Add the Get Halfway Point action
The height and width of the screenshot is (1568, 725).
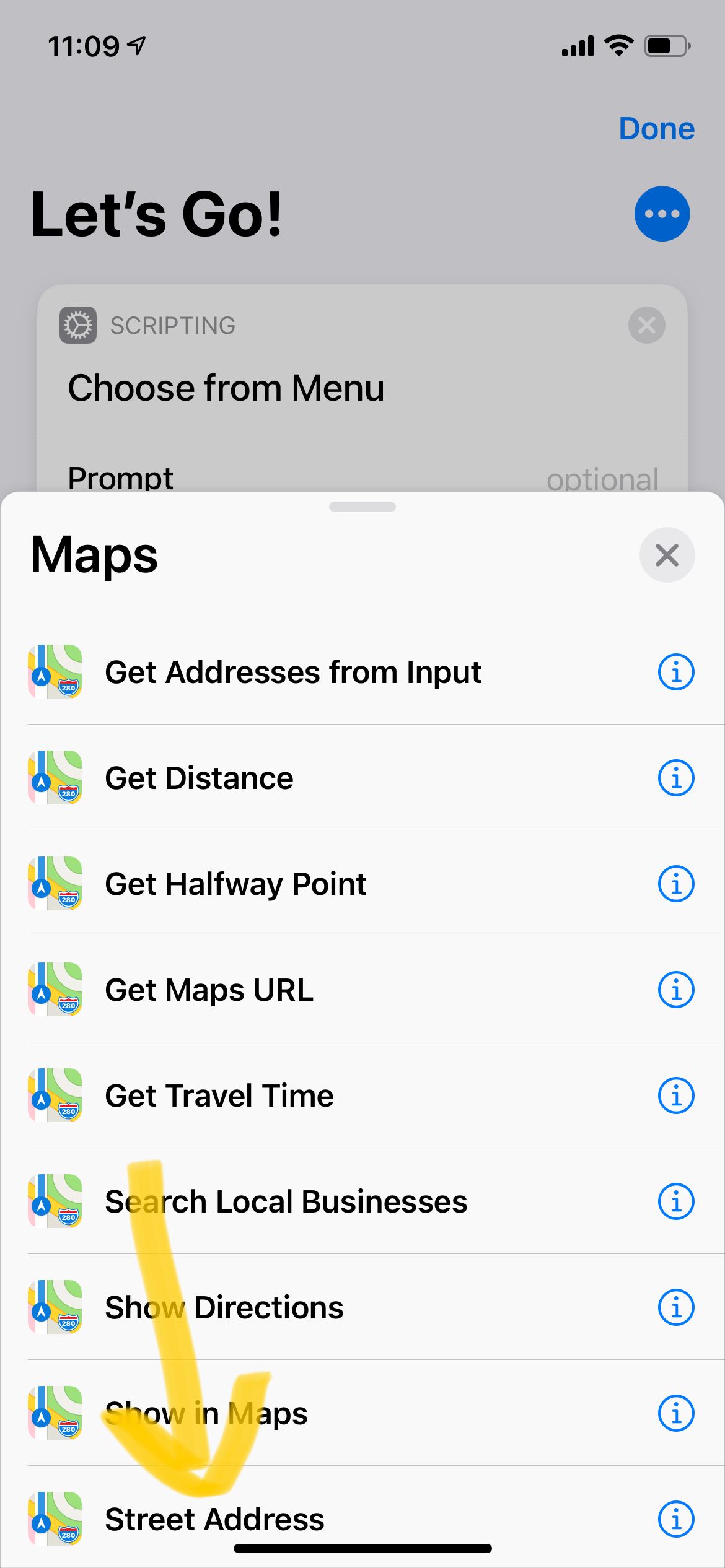click(235, 884)
